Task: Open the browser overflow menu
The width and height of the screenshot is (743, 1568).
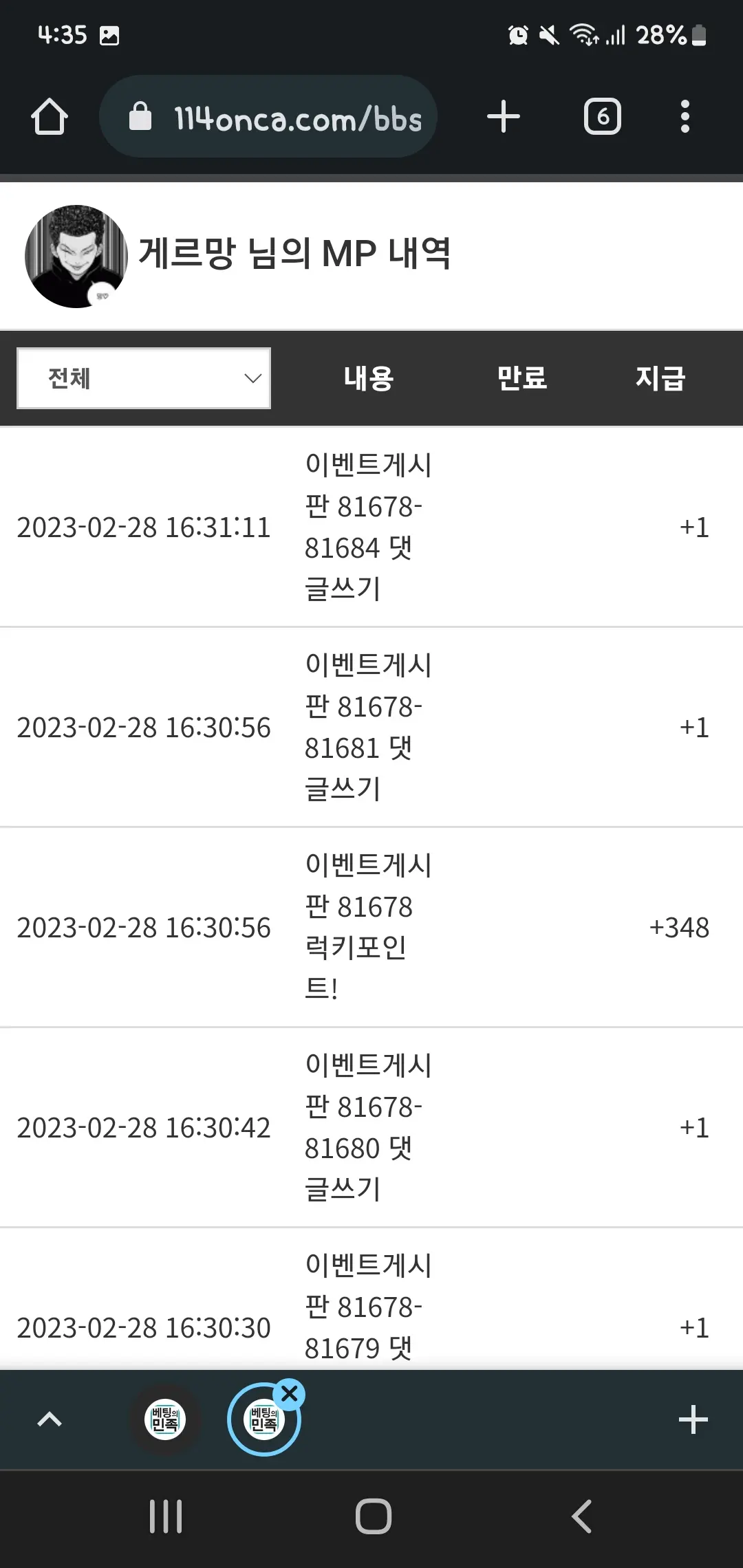Action: (x=685, y=116)
